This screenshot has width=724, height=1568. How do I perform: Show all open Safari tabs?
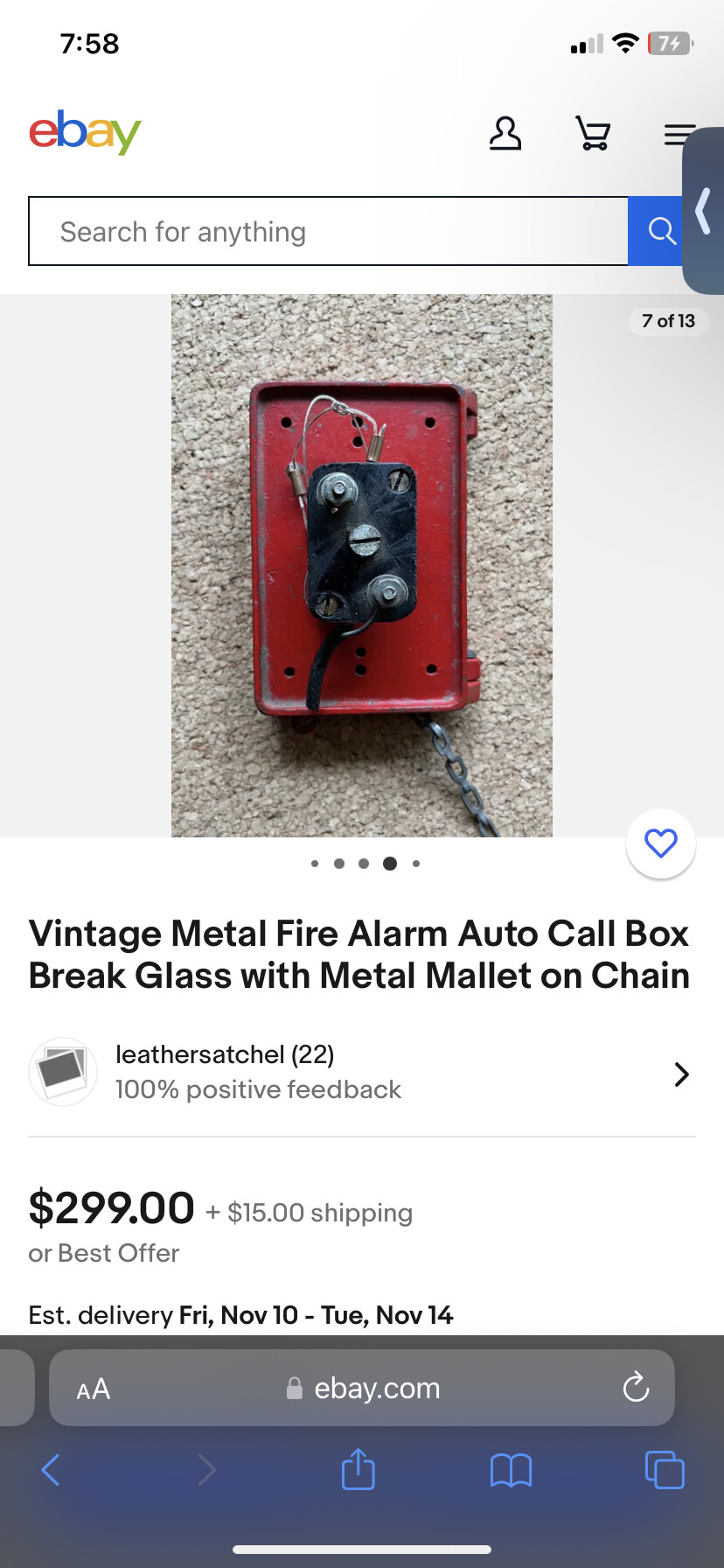click(x=665, y=1470)
